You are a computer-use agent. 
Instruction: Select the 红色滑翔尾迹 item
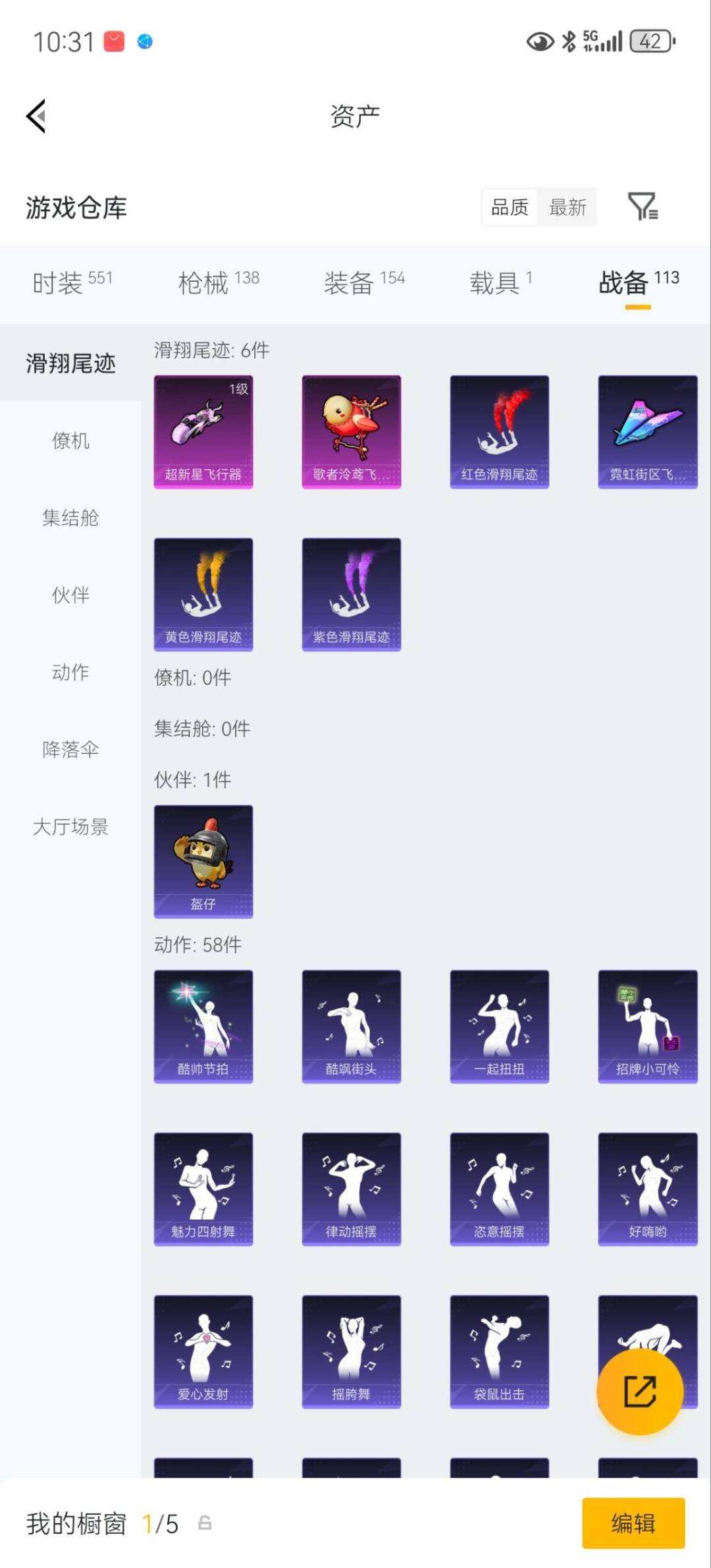point(499,431)
